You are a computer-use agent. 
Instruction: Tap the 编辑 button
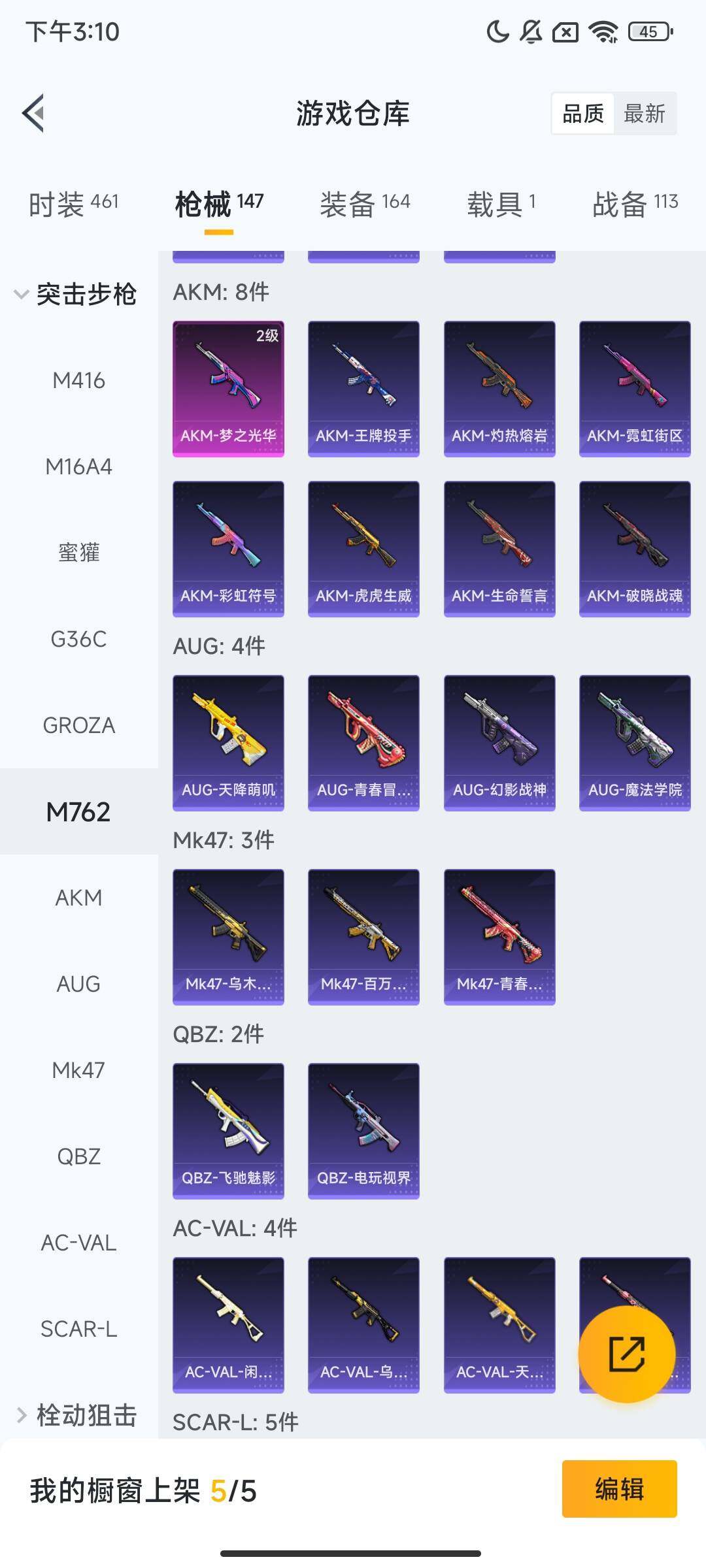pyautogui.click(x=619, y=1489)
